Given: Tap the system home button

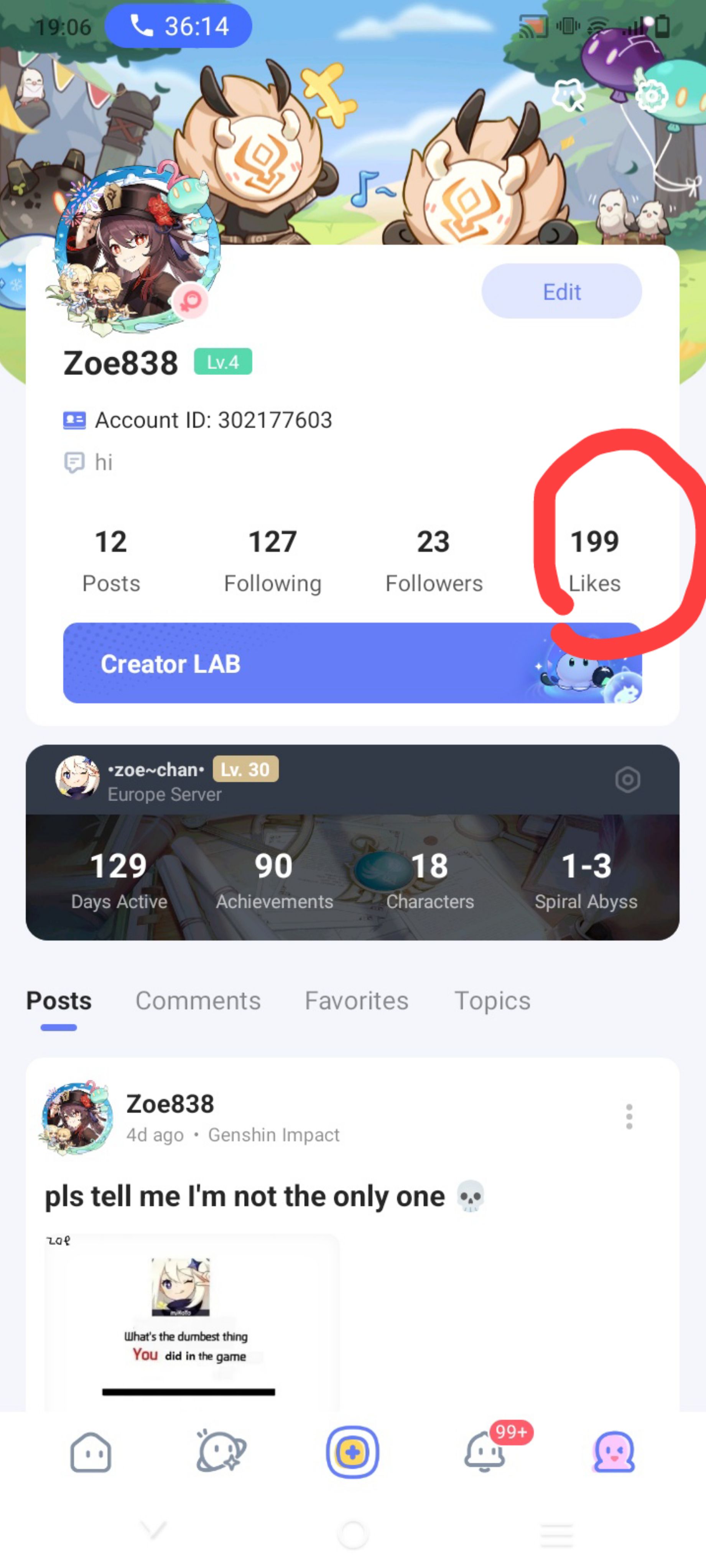Looking at the screenshot, I should [353, 1533].
